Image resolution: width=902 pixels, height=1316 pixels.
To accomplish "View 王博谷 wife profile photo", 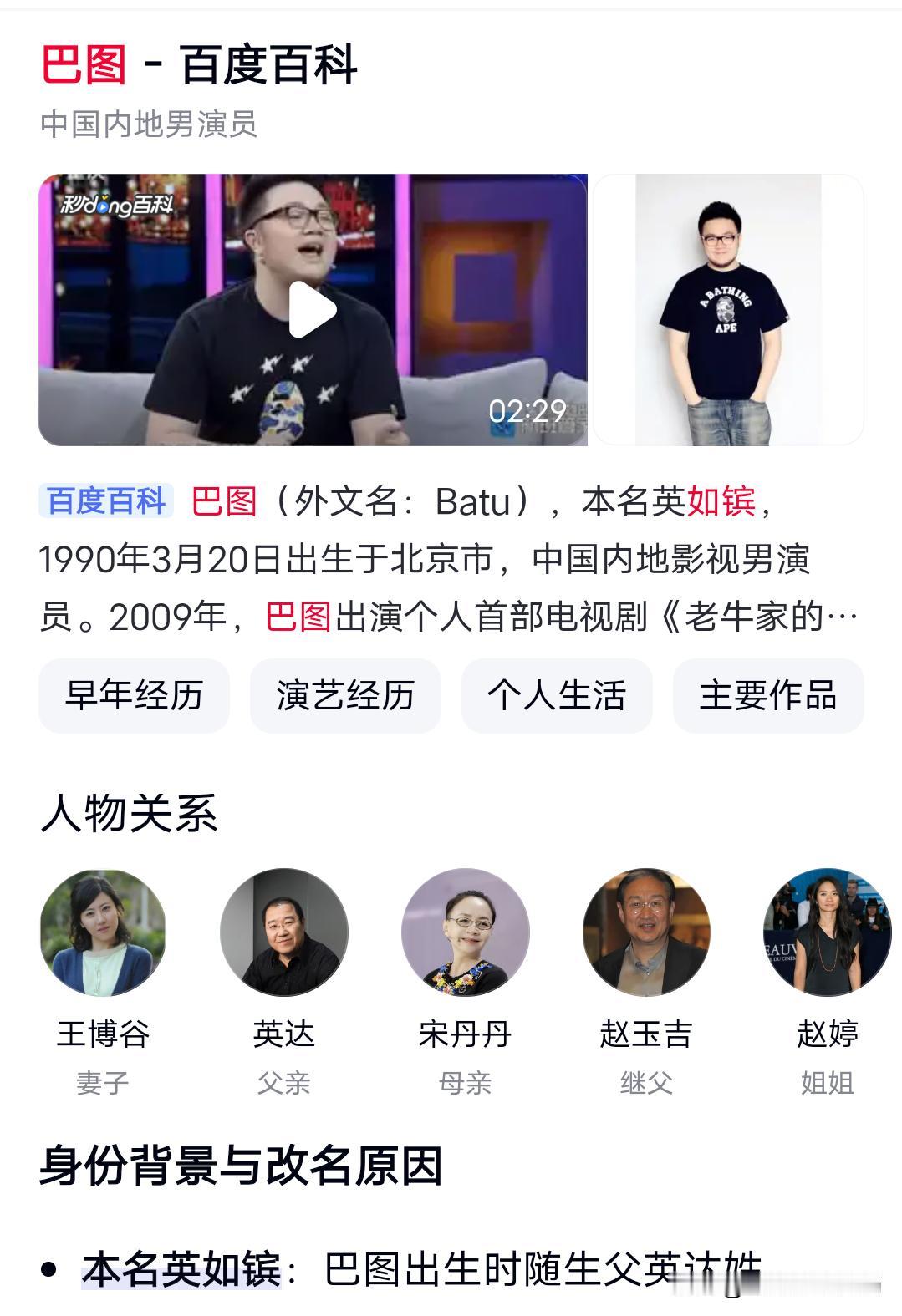I will (101, 934).
